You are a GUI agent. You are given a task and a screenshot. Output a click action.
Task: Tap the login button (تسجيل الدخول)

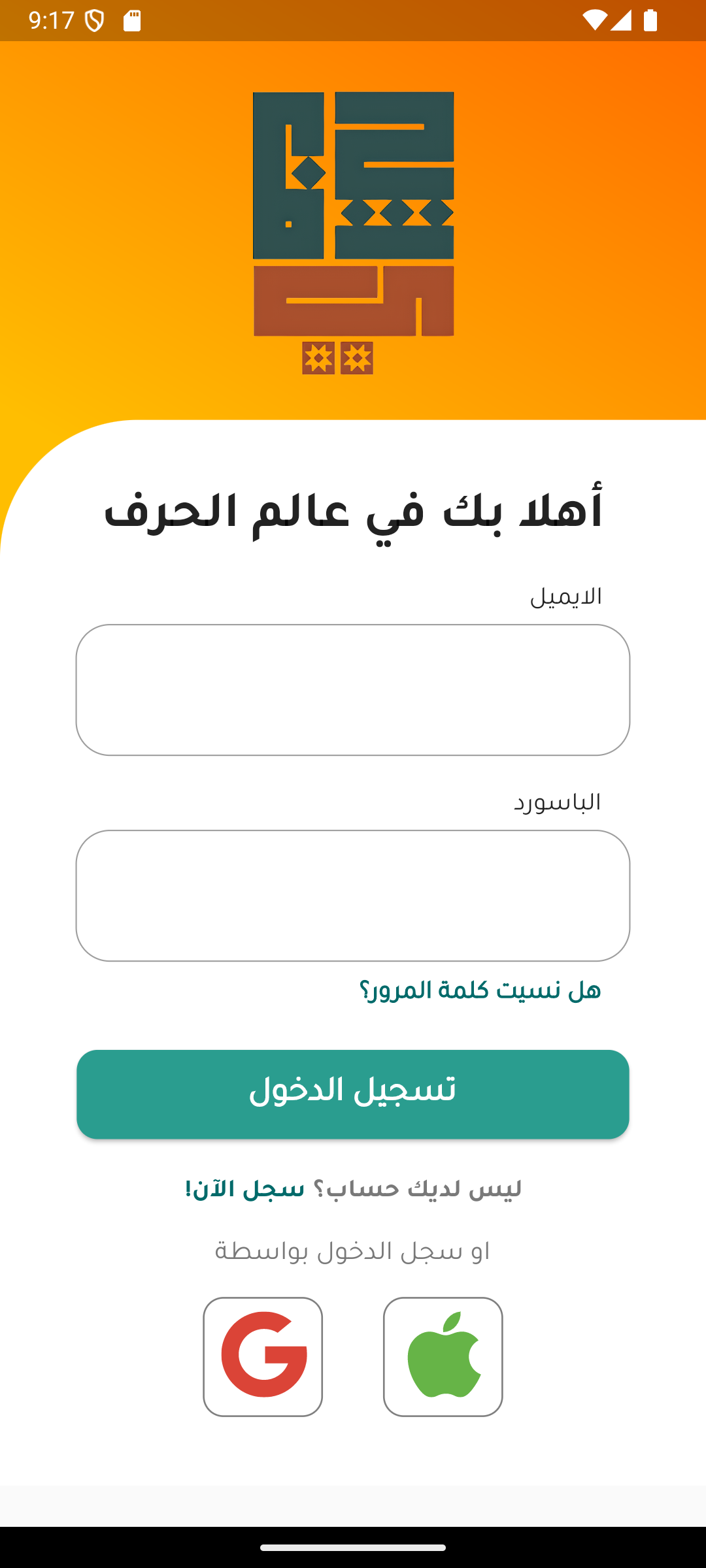[353, 1094]
